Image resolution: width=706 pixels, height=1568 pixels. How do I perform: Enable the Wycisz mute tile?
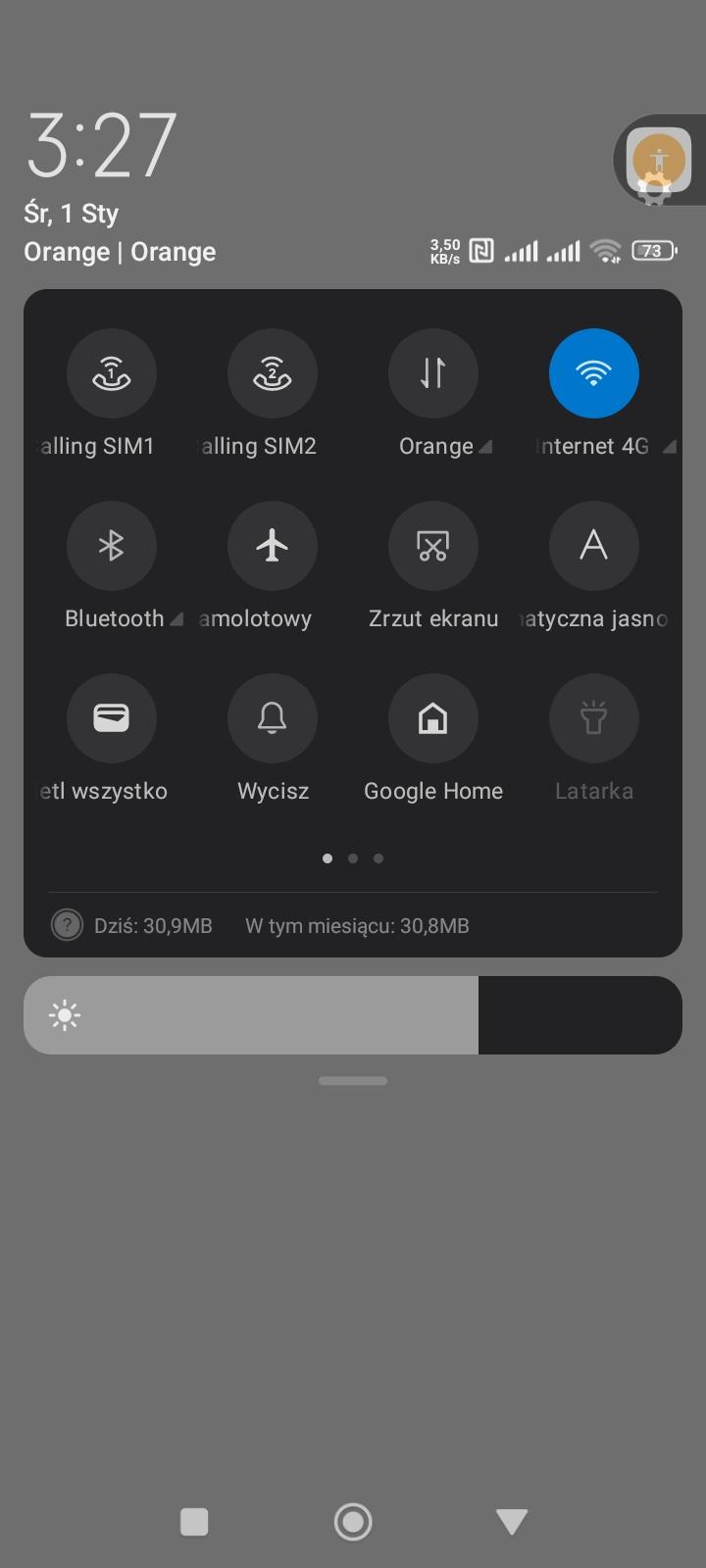pyautogui.click(x=273, y=718)
